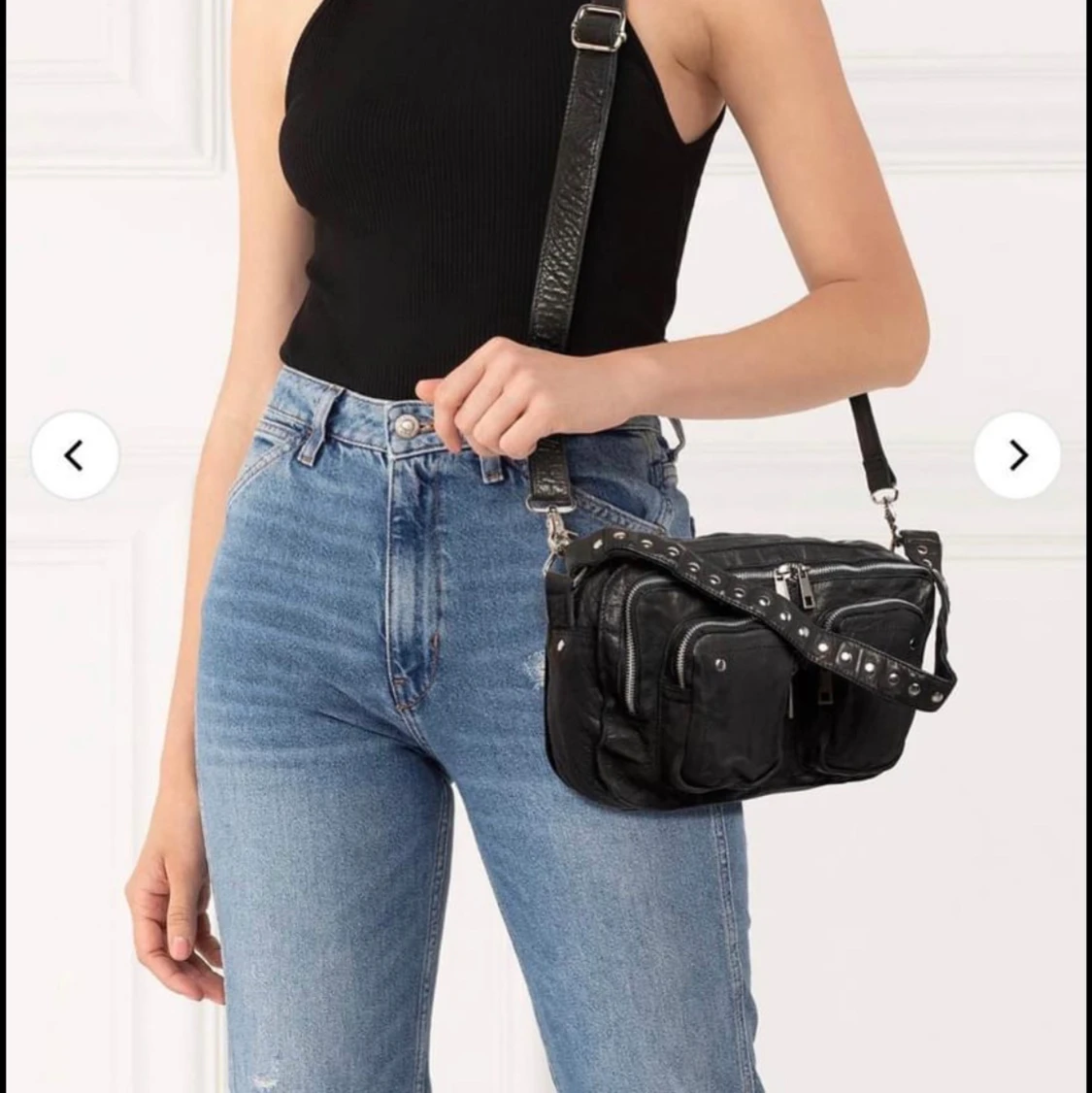Go to the previous product photo
The width and height of the screenshot is (1092, 1093).
75,455
